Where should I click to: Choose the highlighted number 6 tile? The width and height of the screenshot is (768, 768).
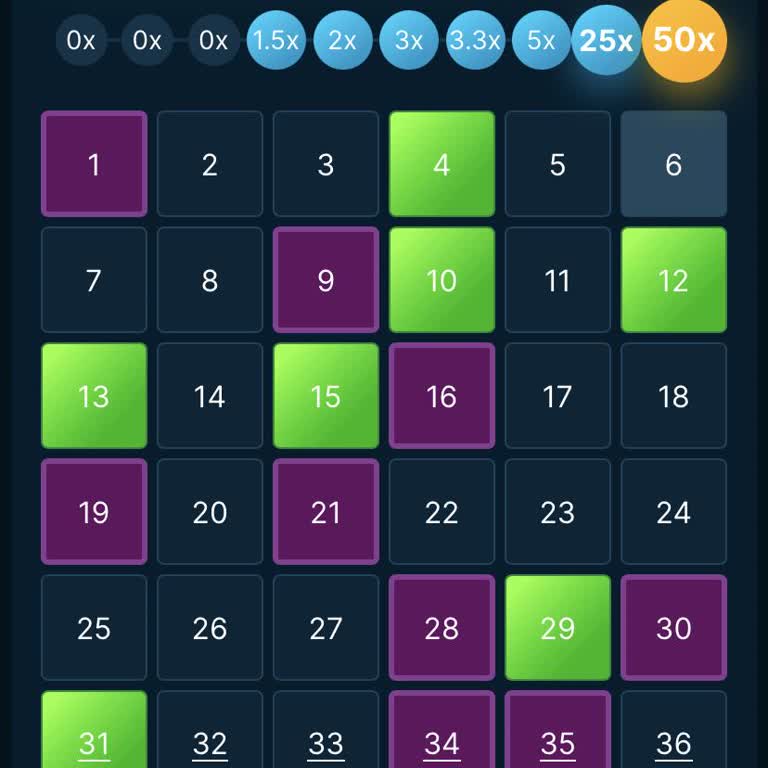674,164
